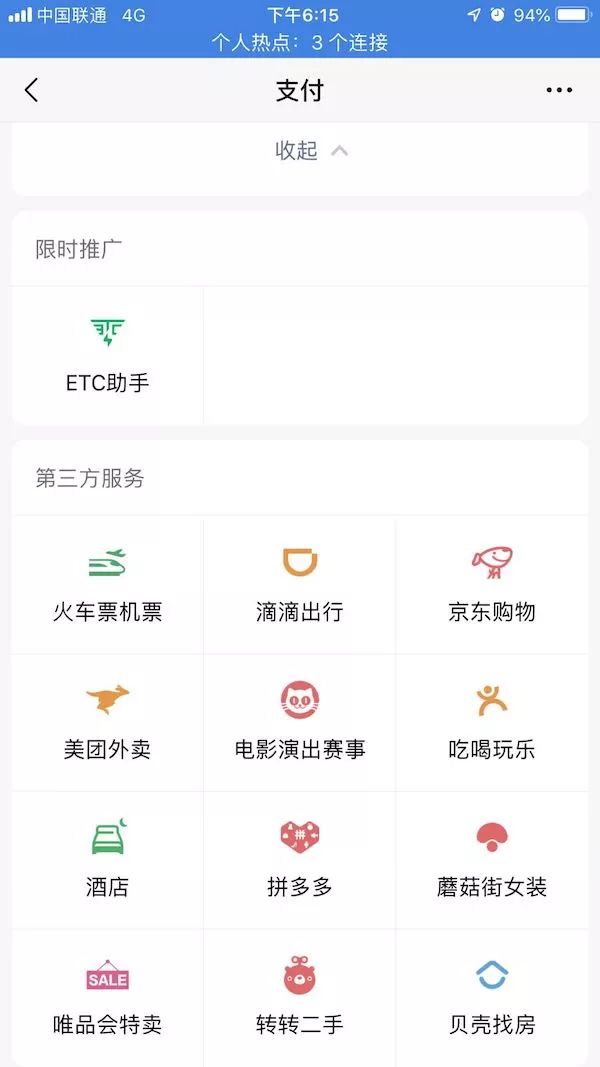The height and width of the screenshot is (1067, 600).
Task: Open 京东购物 shopping
Action: point(491,585)
